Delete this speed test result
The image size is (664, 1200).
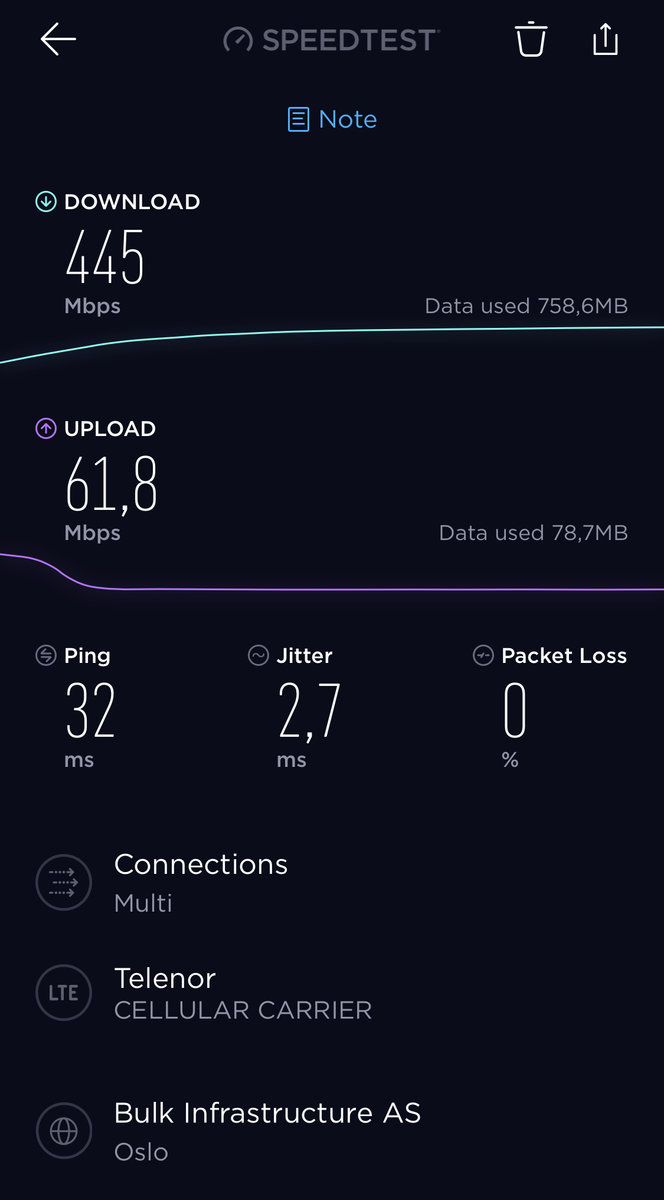click(x=531, y=40)
